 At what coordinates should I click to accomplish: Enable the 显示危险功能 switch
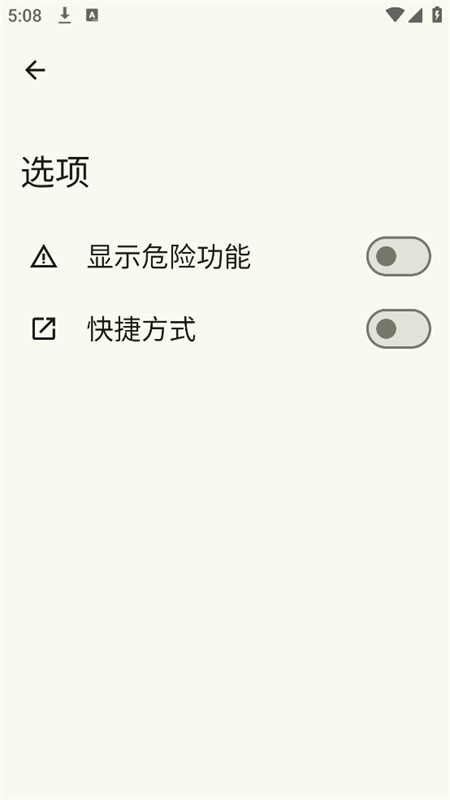pos(398,256)
